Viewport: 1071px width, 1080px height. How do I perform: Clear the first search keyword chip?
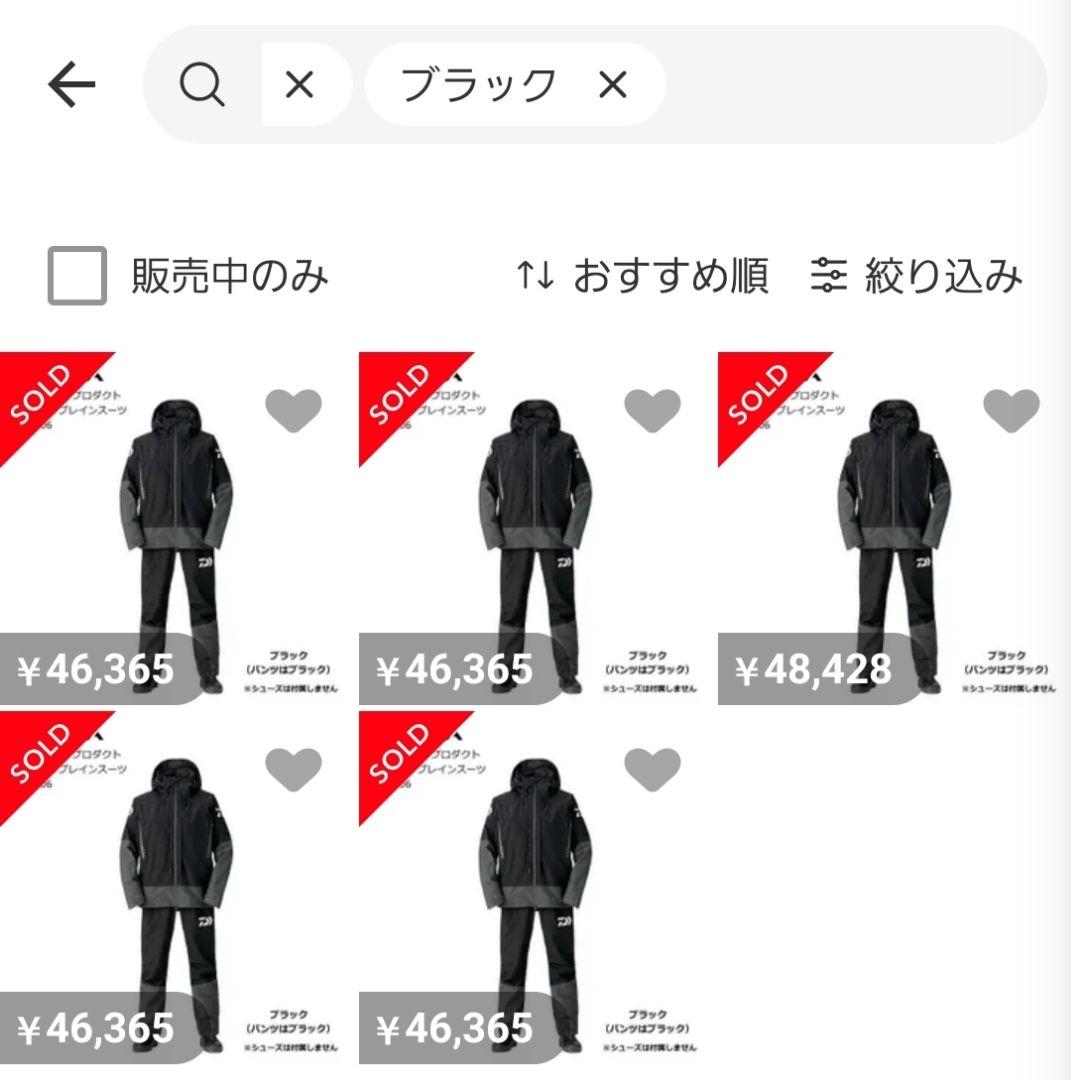pos(299,86)
